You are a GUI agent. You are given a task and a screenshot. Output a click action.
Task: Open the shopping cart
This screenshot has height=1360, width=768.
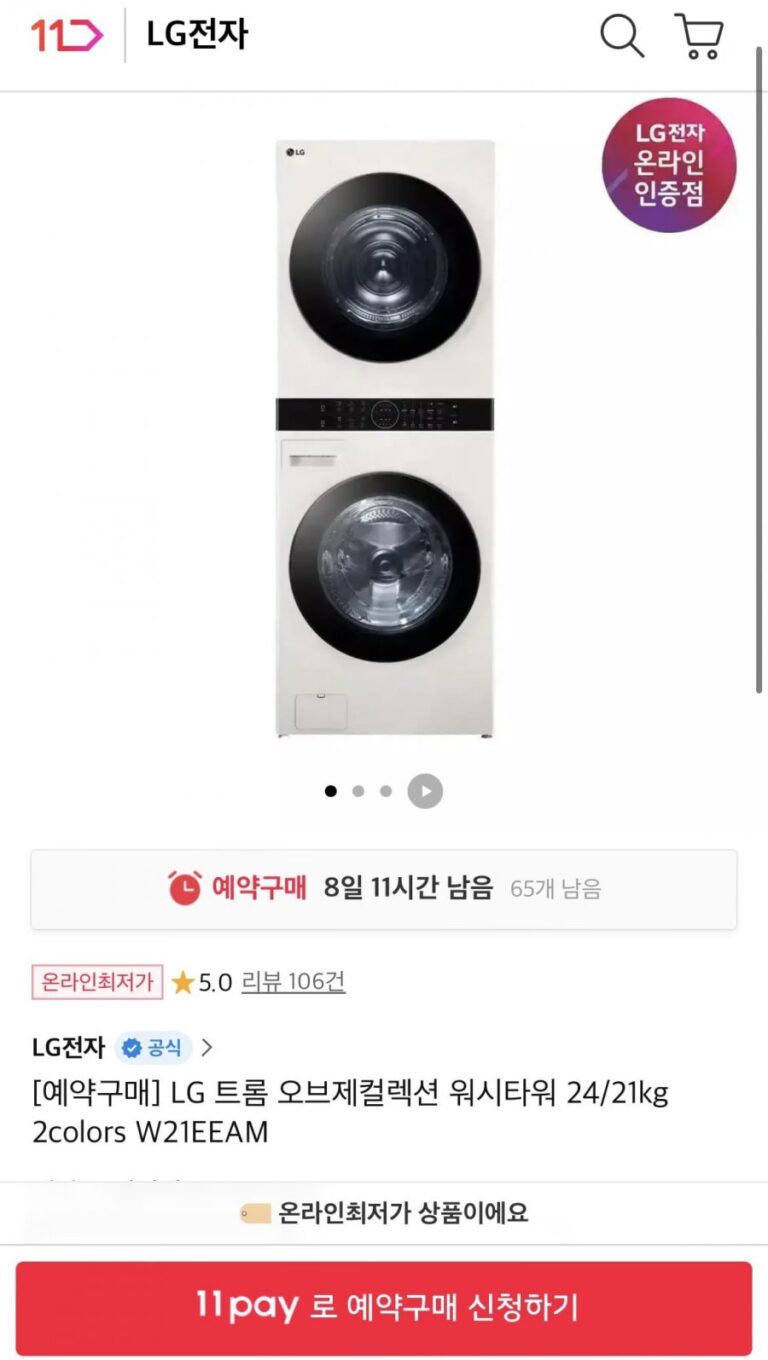coord(699,36)
